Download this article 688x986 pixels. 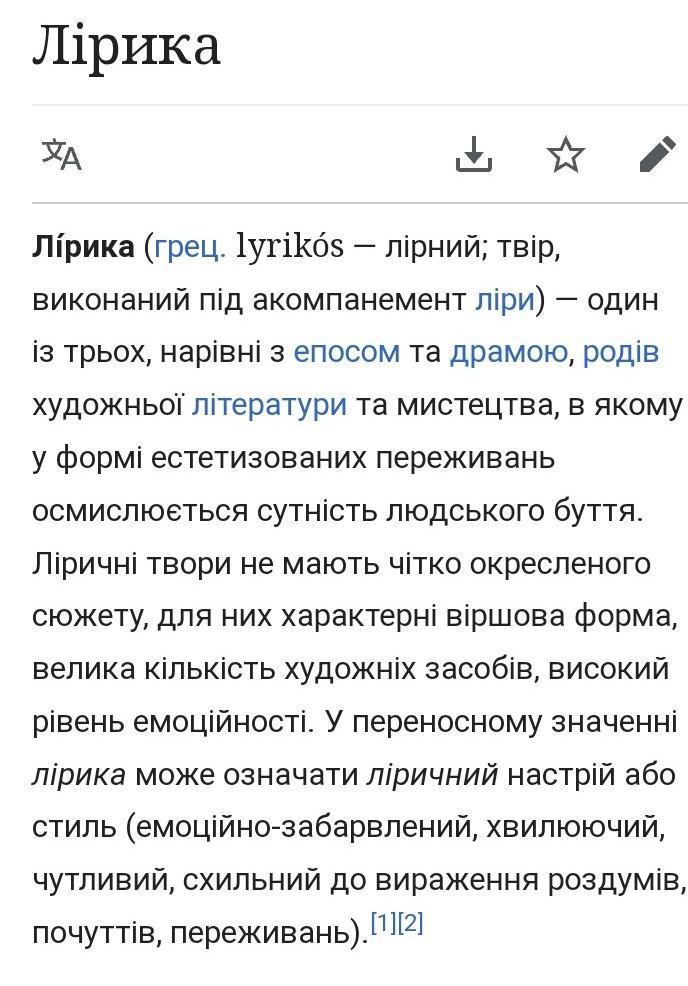click(474, 155)
